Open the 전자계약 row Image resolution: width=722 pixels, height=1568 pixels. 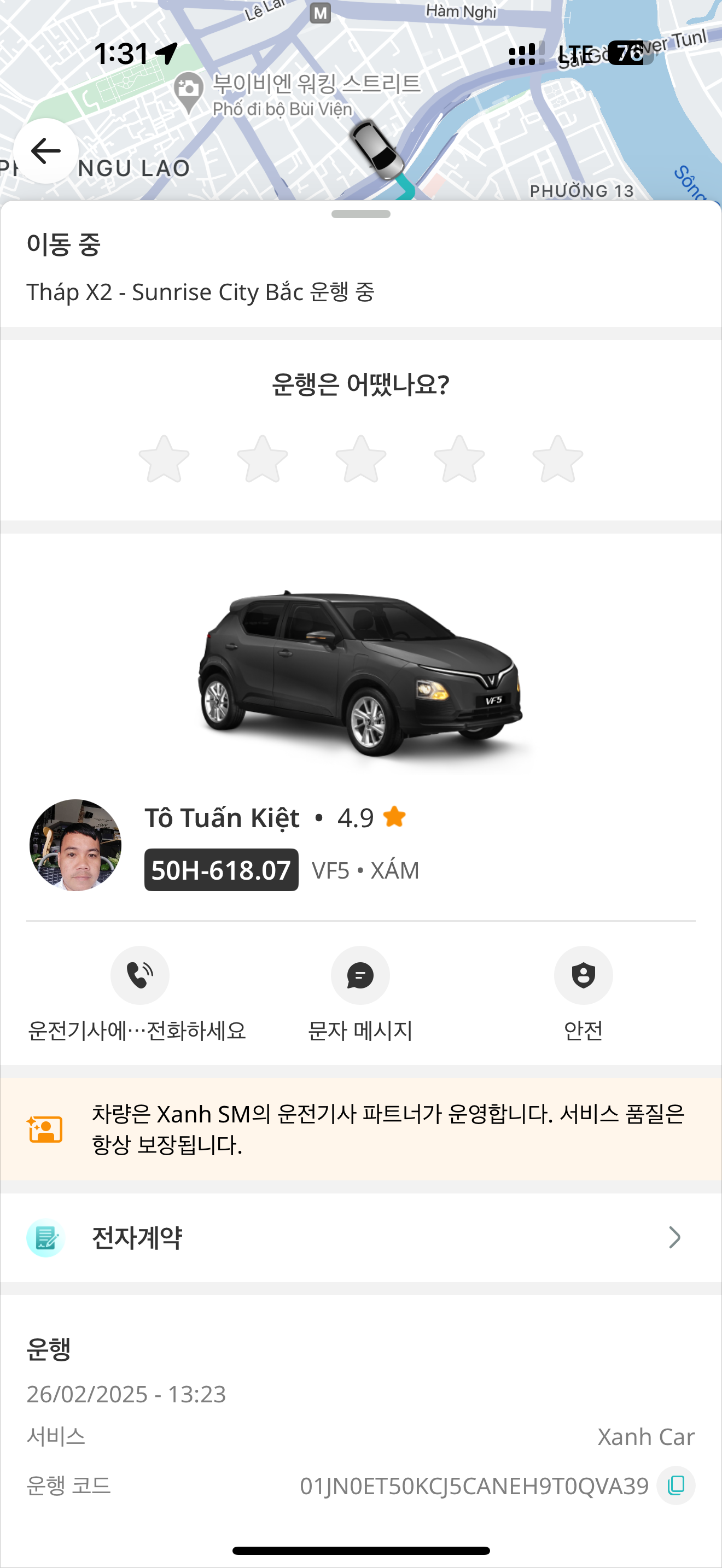[360, 1237]
